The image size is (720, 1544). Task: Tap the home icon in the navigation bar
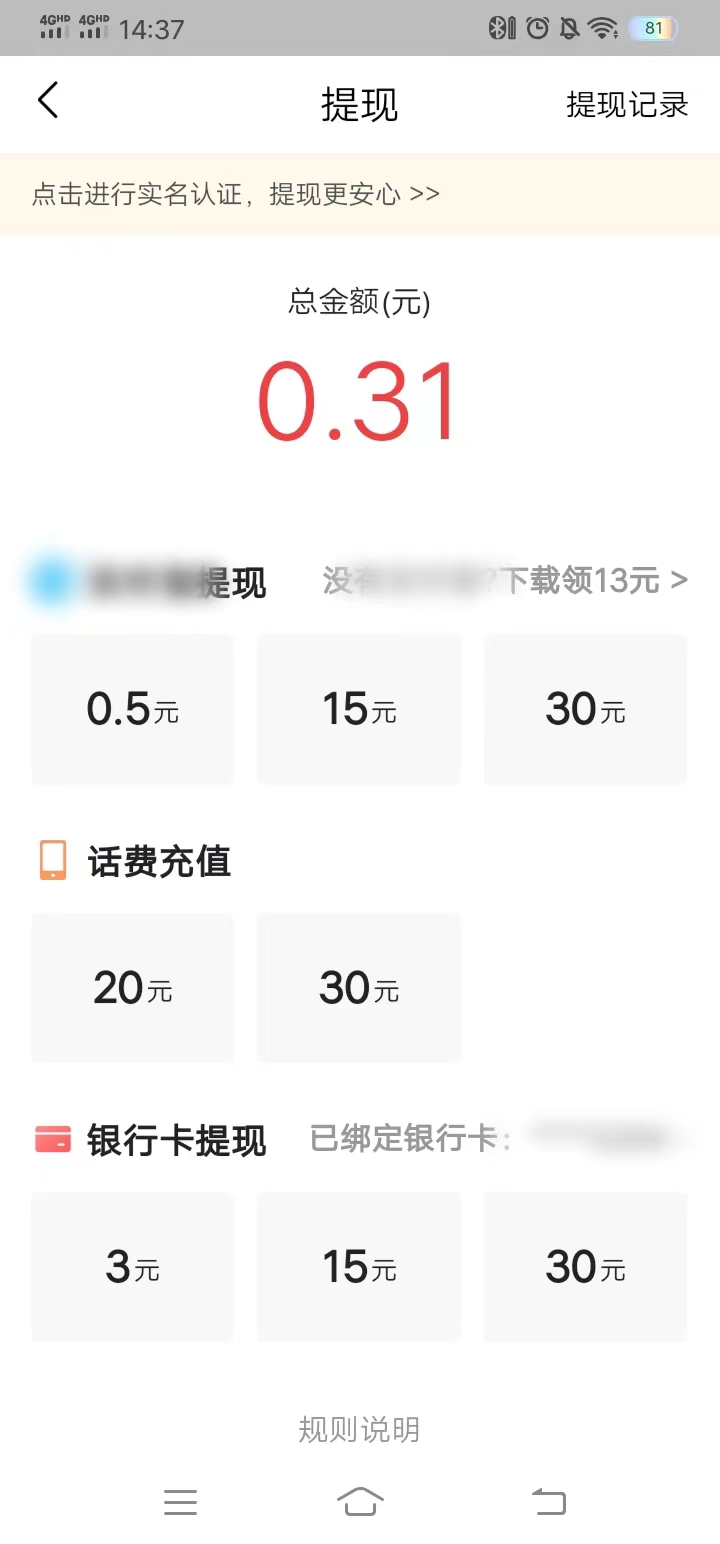pyautogui.click(x=360, y=1502)
